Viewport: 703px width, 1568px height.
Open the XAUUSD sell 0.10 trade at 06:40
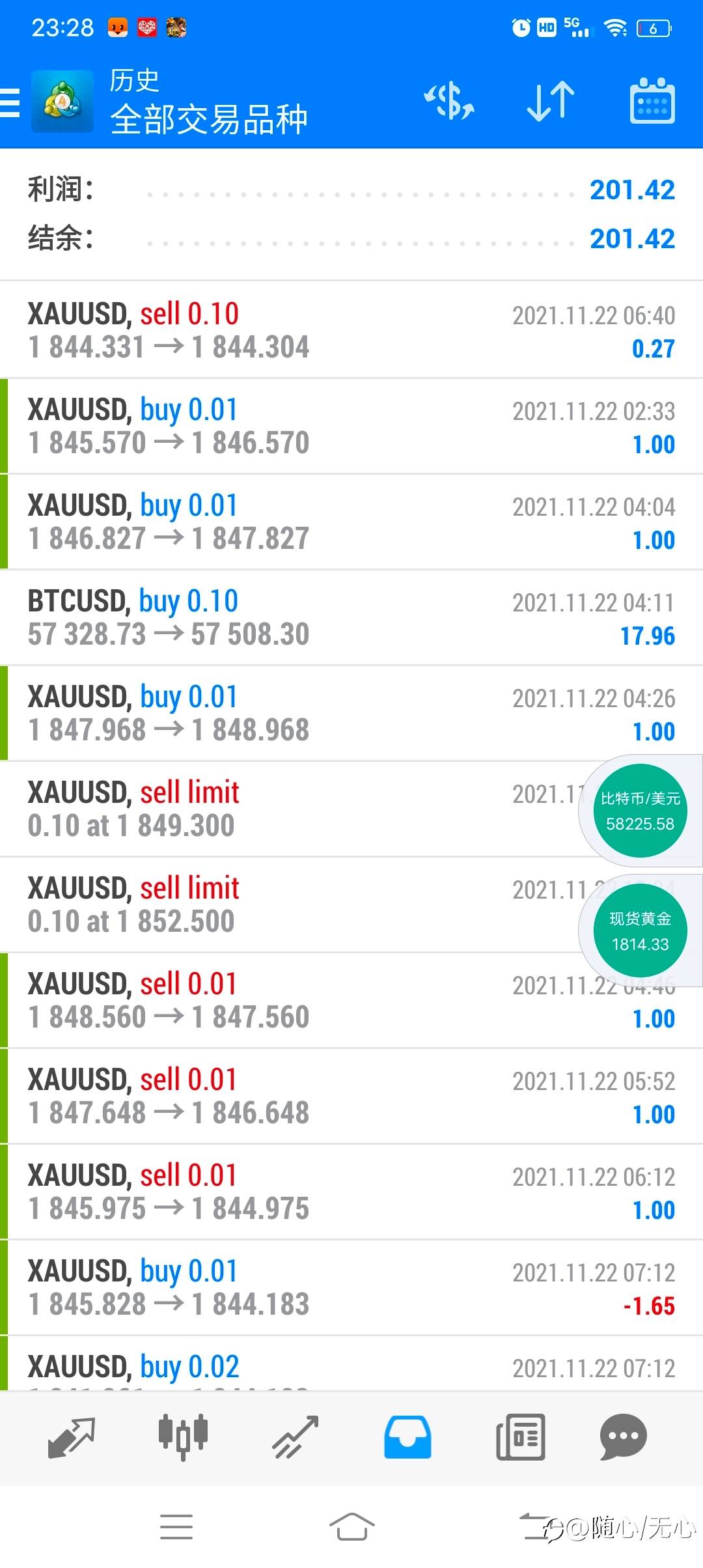[x=351, y=330]
